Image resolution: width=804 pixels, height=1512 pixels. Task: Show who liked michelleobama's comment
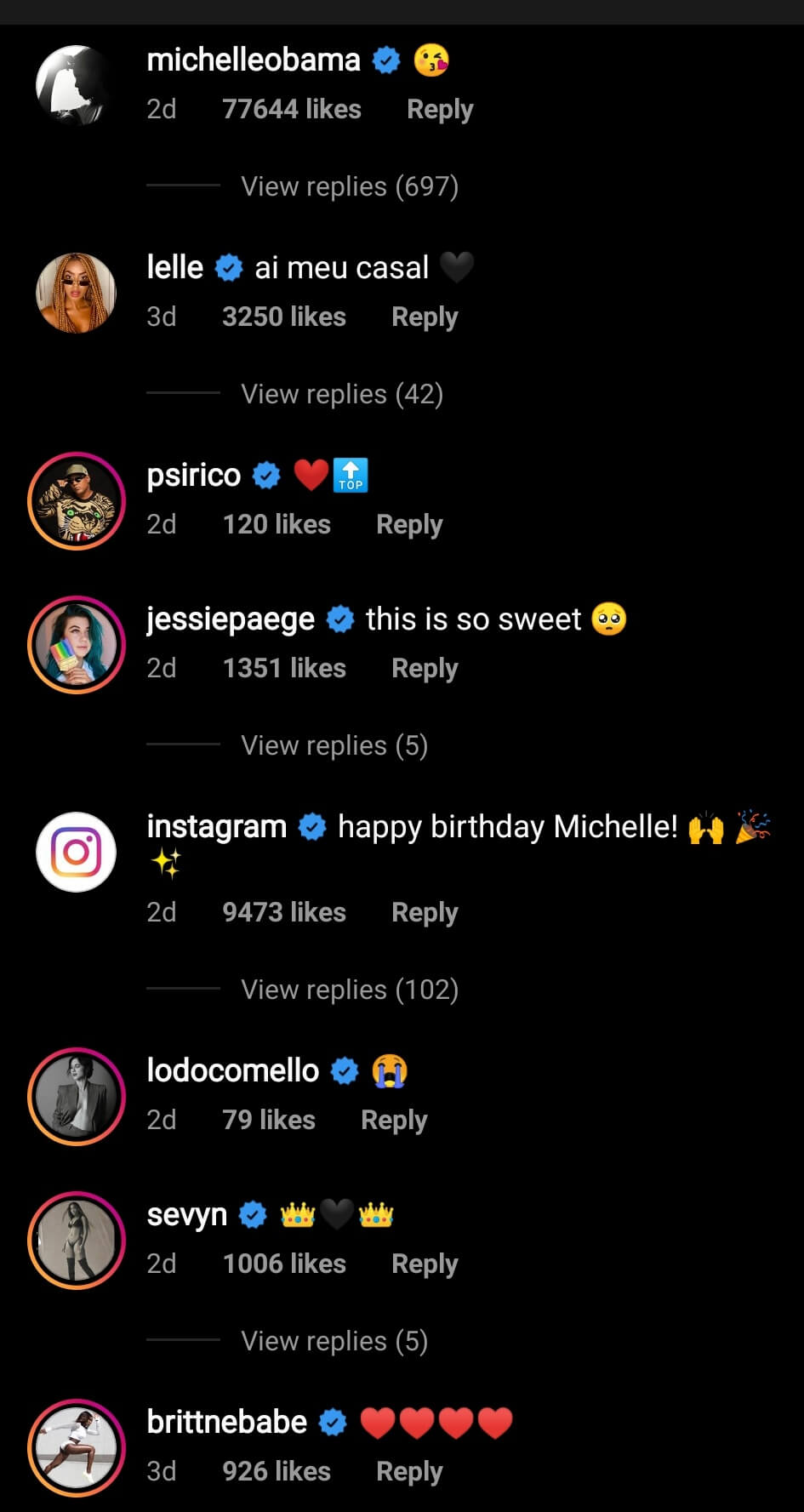pos(291,110)
